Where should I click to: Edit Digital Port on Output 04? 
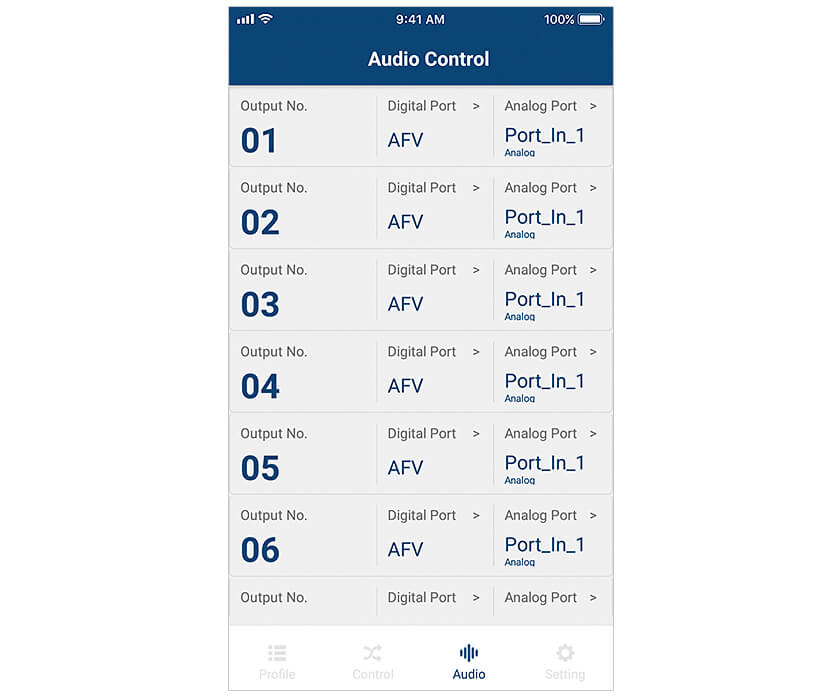pyautogui.click(x=434, y=372)
